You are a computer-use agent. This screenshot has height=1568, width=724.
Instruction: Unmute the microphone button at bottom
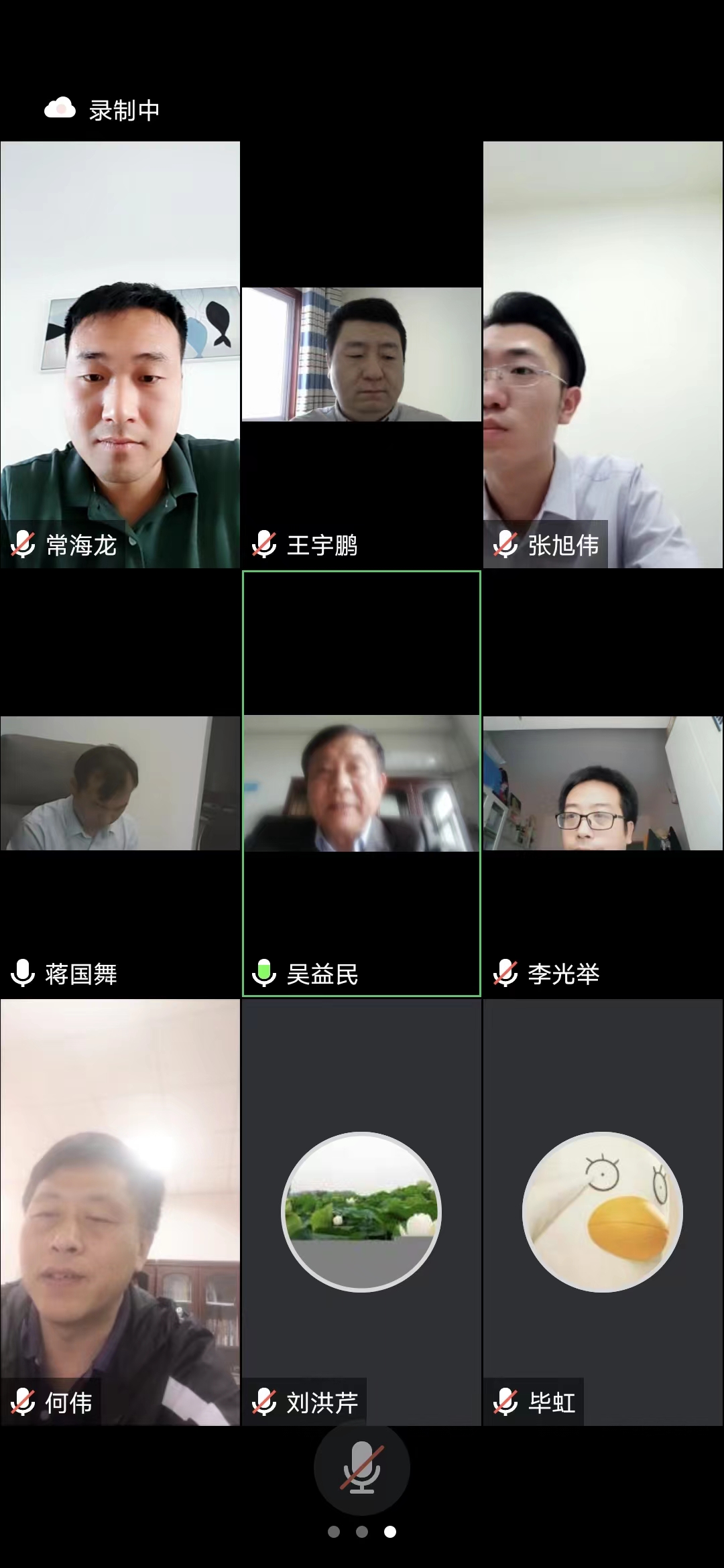pos(361,1467)
